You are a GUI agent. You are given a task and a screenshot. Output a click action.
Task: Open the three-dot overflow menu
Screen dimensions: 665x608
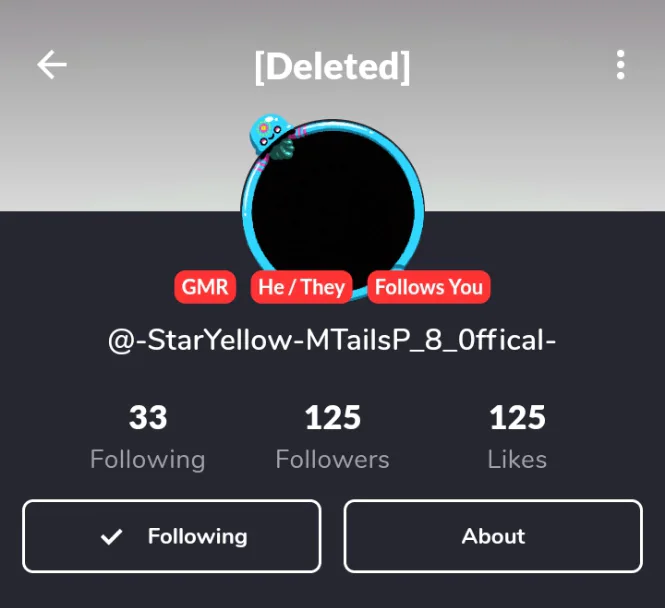click(620, 66)
